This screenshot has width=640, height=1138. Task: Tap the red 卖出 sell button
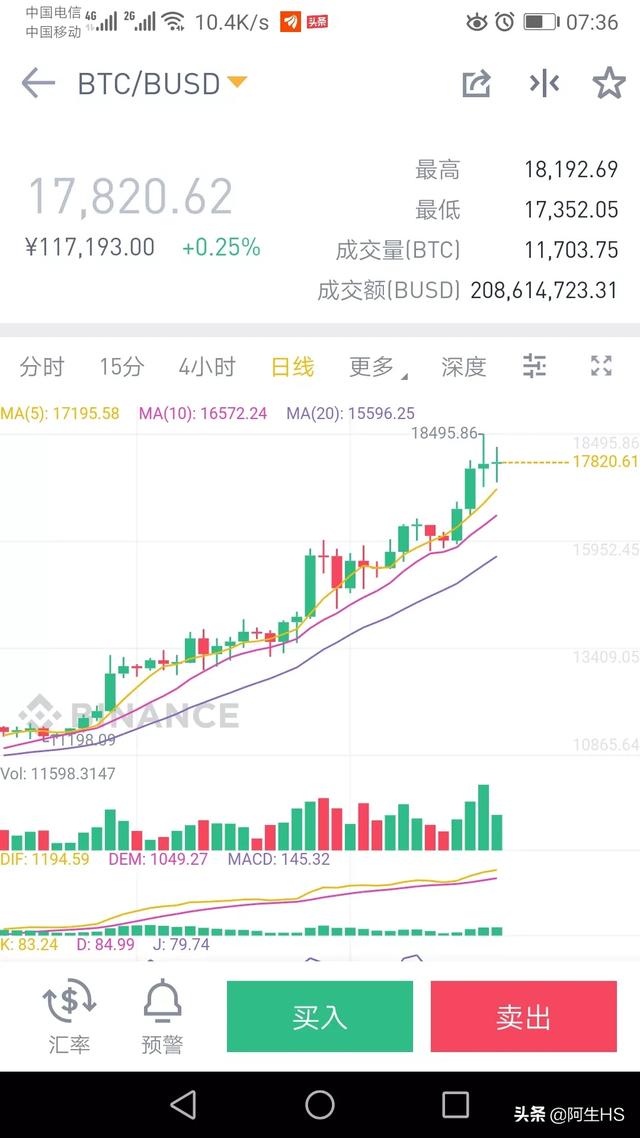[x=523, y=1016]
